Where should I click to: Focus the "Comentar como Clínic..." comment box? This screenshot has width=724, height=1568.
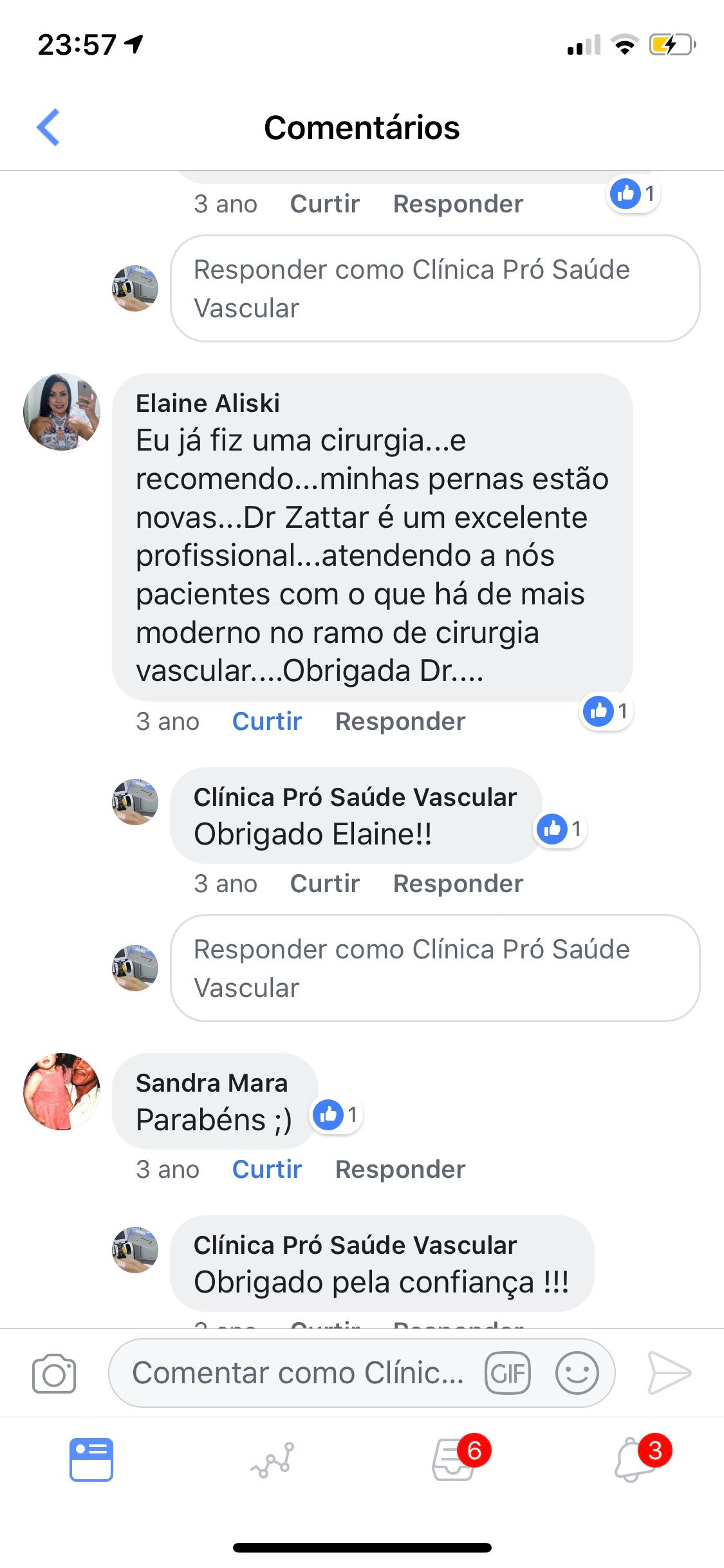297,1373
